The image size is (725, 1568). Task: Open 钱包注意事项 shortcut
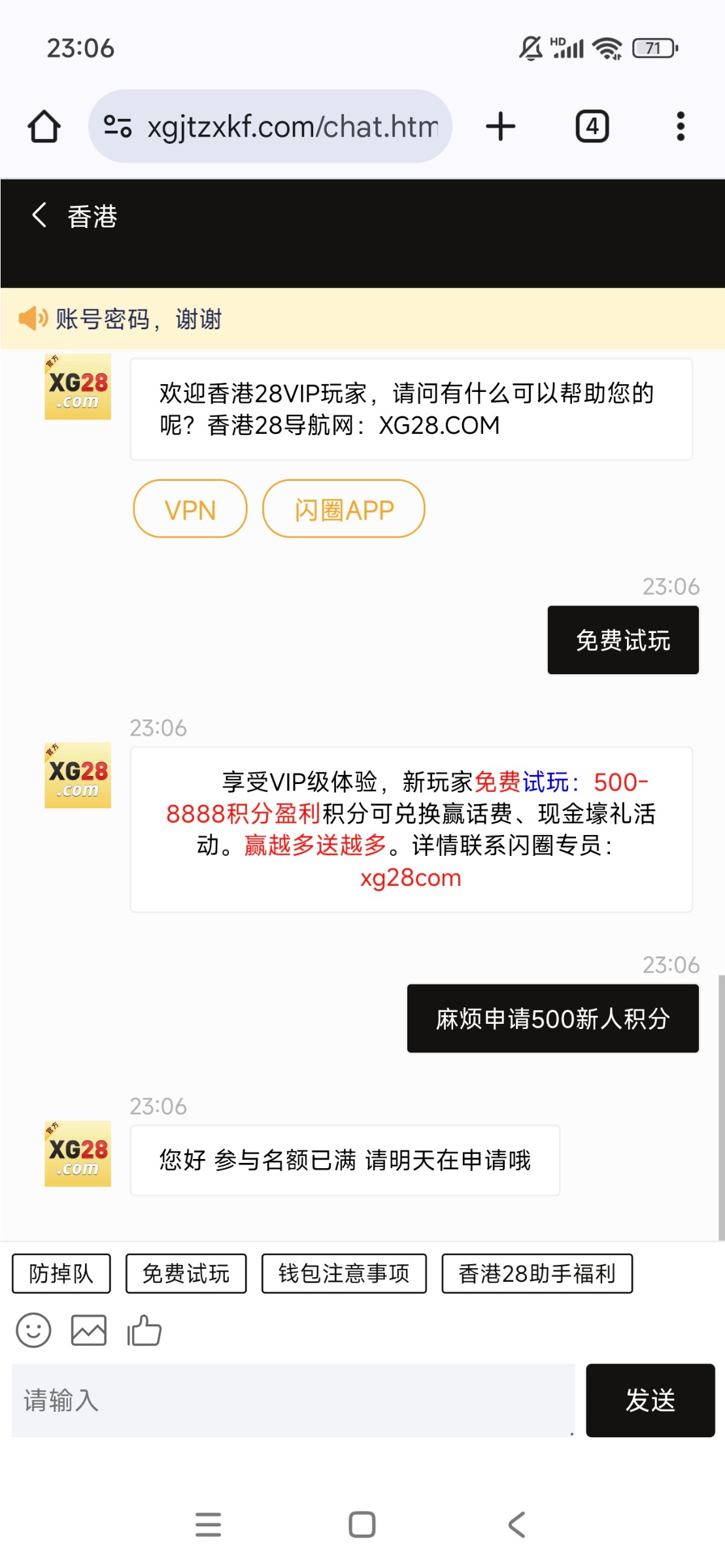[344, 1273]
